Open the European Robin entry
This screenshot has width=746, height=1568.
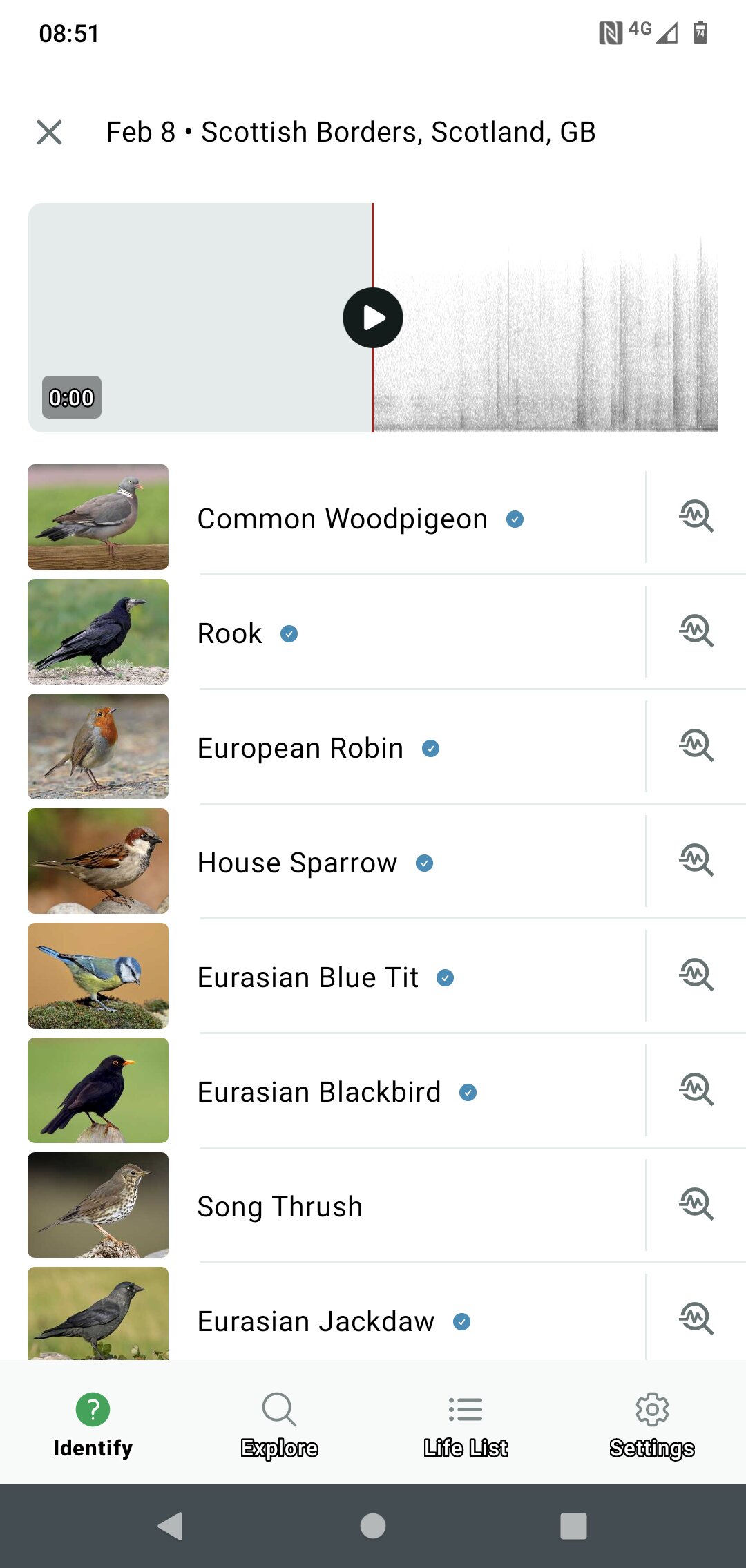300,748
